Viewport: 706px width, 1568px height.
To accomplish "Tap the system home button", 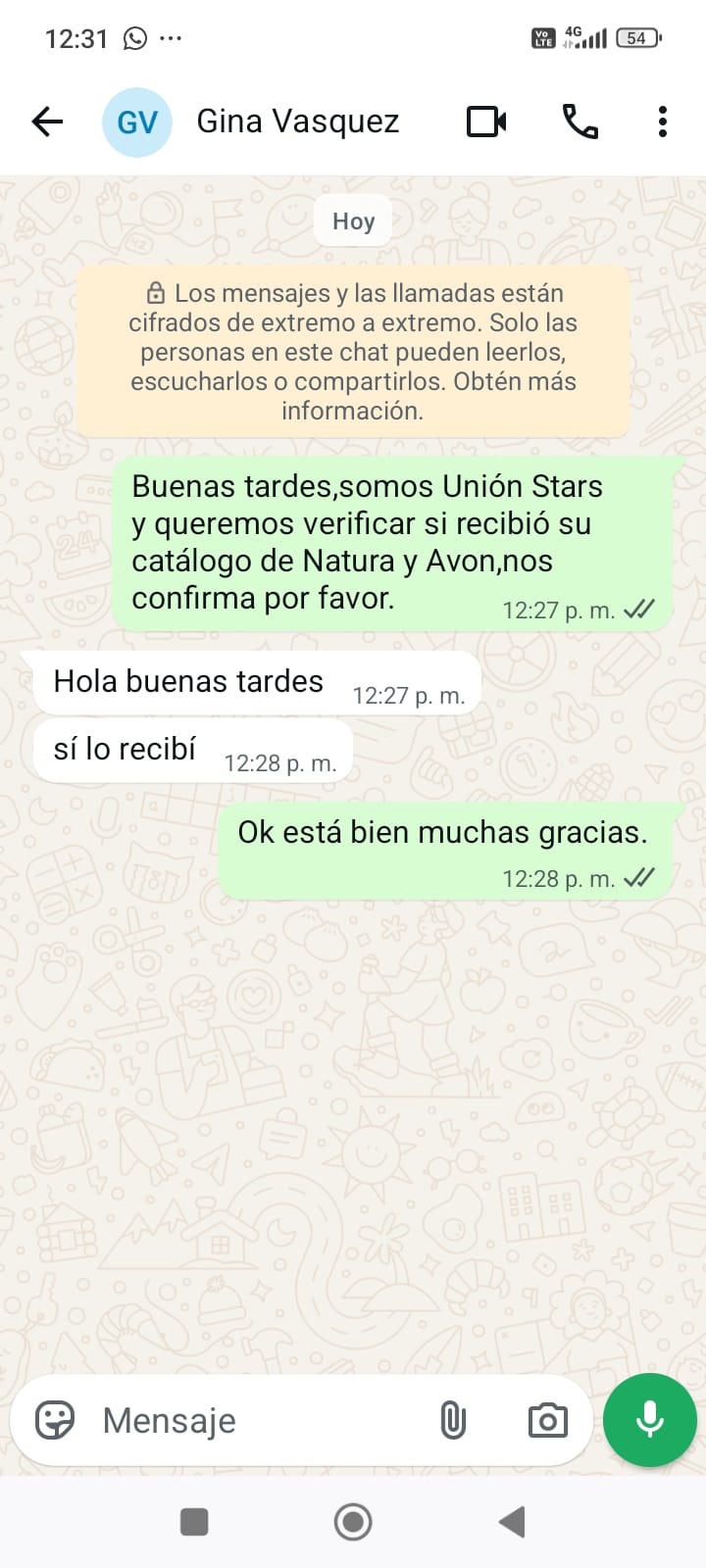I will (353, 1522).
